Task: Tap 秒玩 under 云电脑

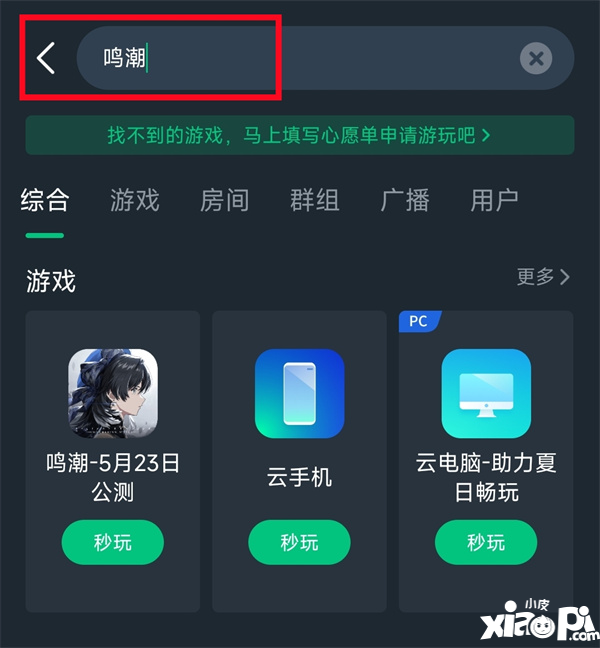Action: (x=486, y=543)
